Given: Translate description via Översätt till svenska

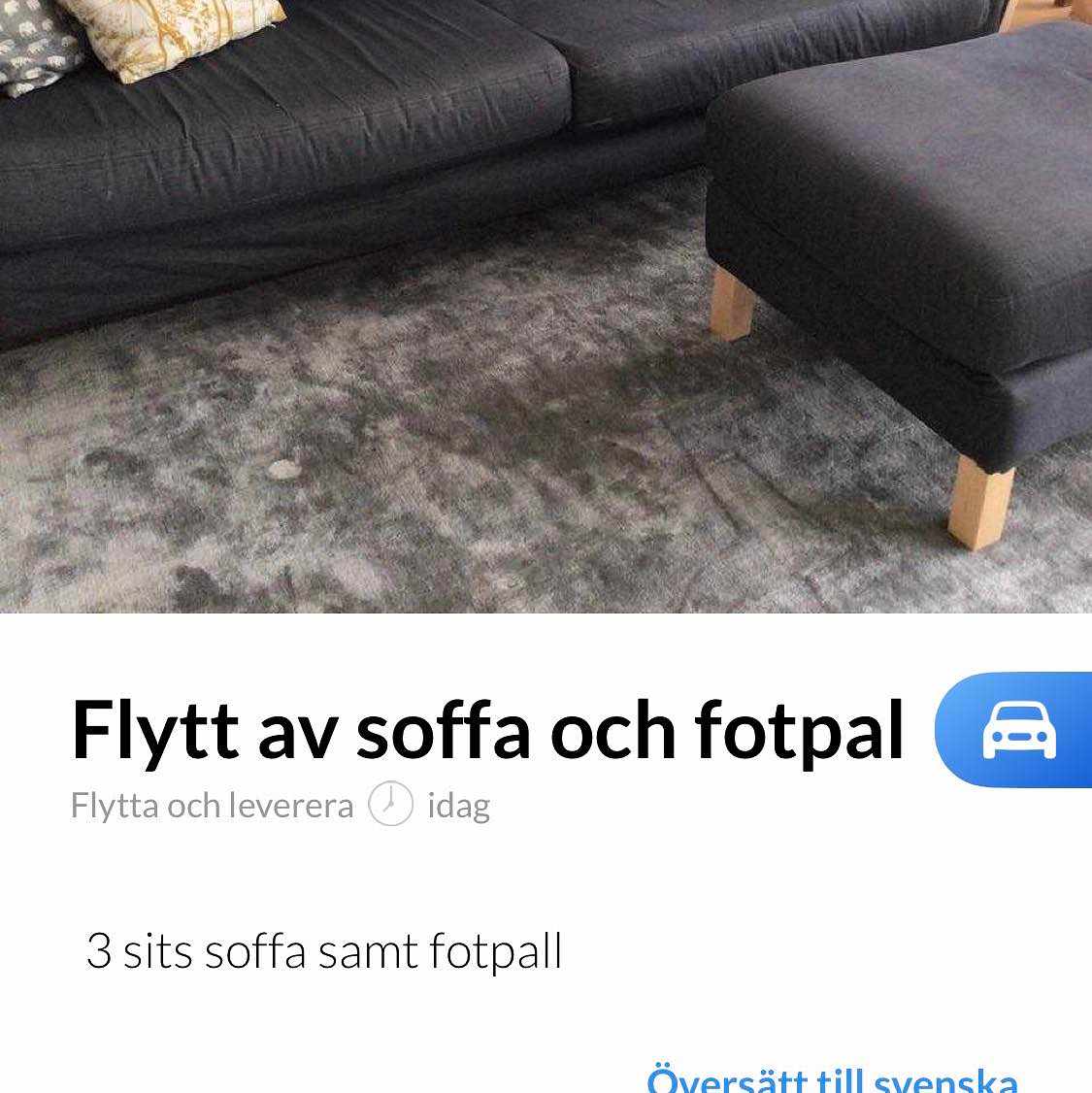Looking at the screenshot, I should pyautogui.click(x=832, y=1079).
